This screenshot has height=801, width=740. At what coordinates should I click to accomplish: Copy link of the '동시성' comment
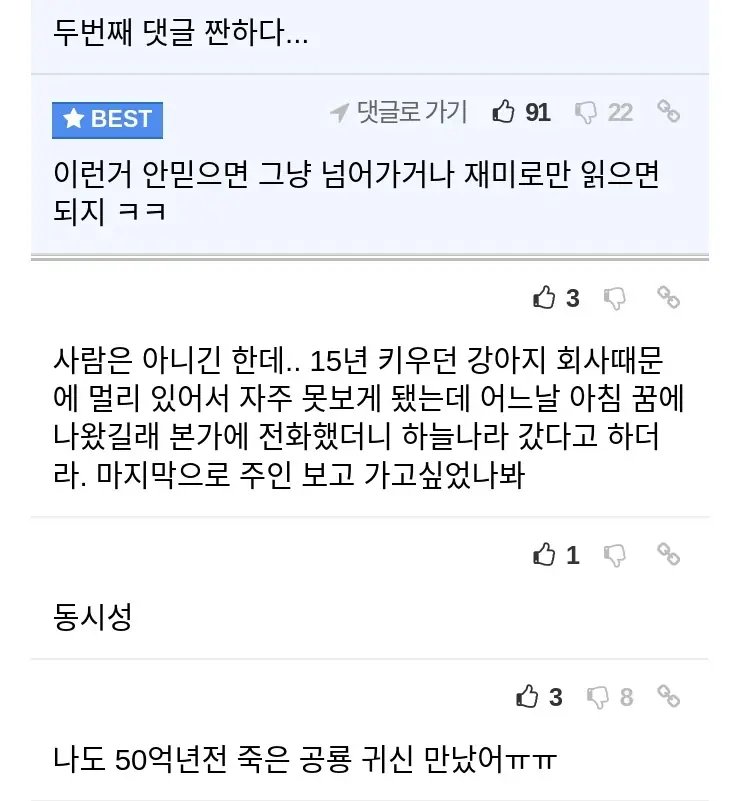(x=668, y=554)
